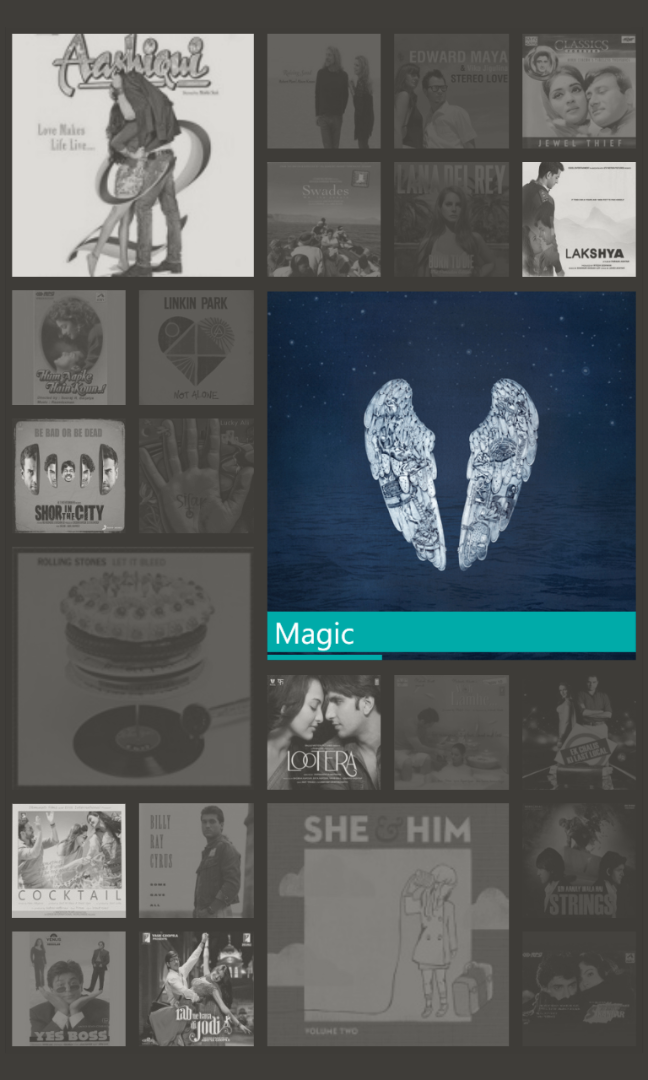
Task: Open the now playing Magic tile
Action: tap(451, 475)
